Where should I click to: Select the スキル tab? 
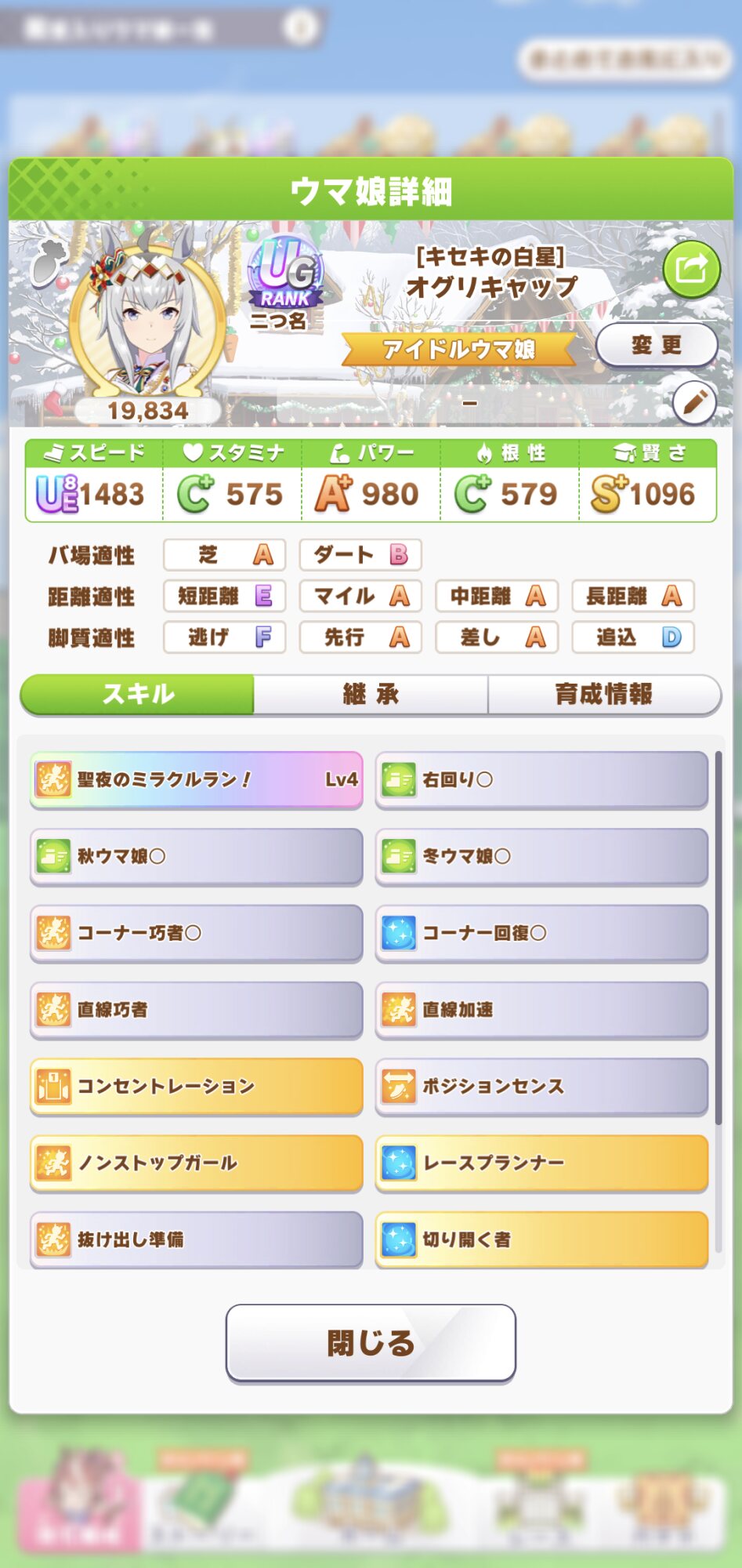point(138,694)
